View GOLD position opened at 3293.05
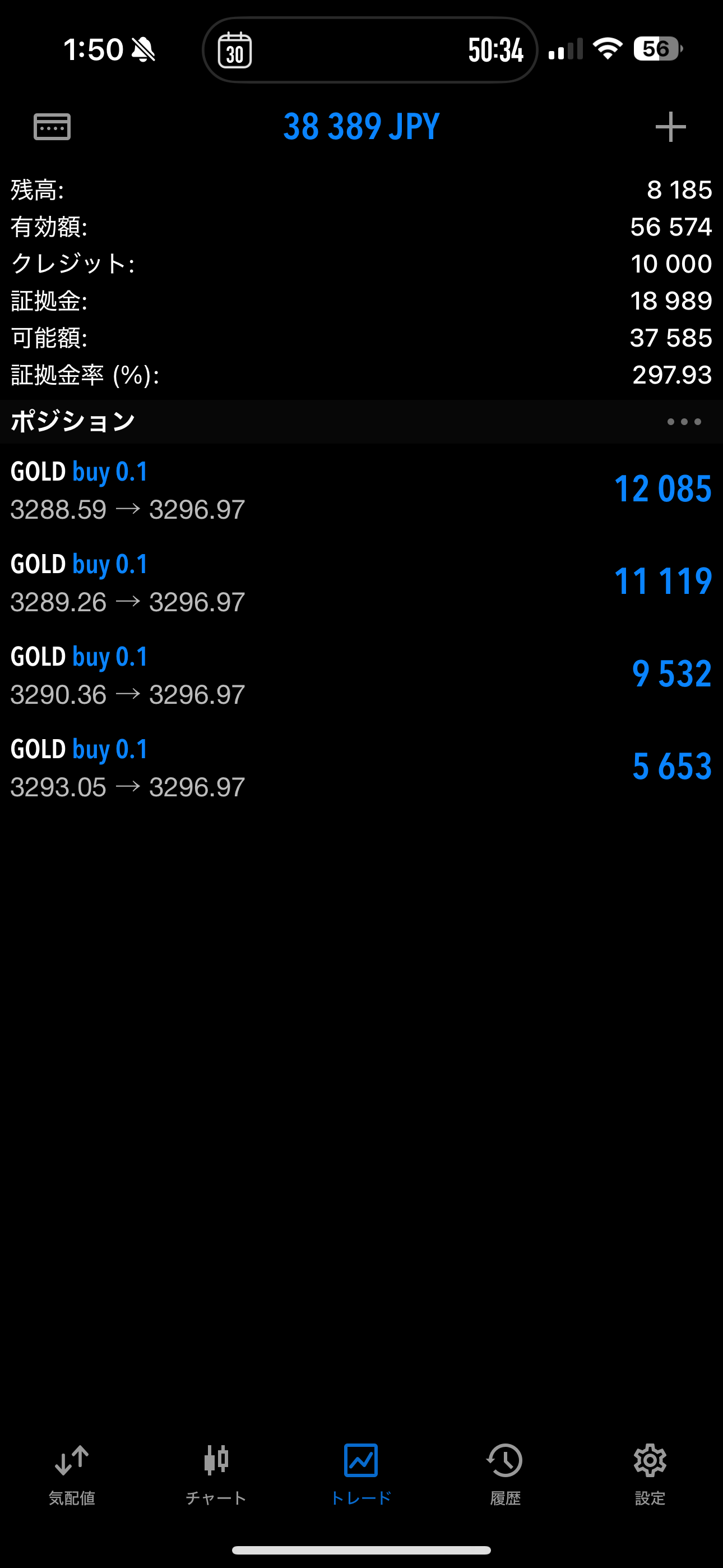 click(361, 767)
